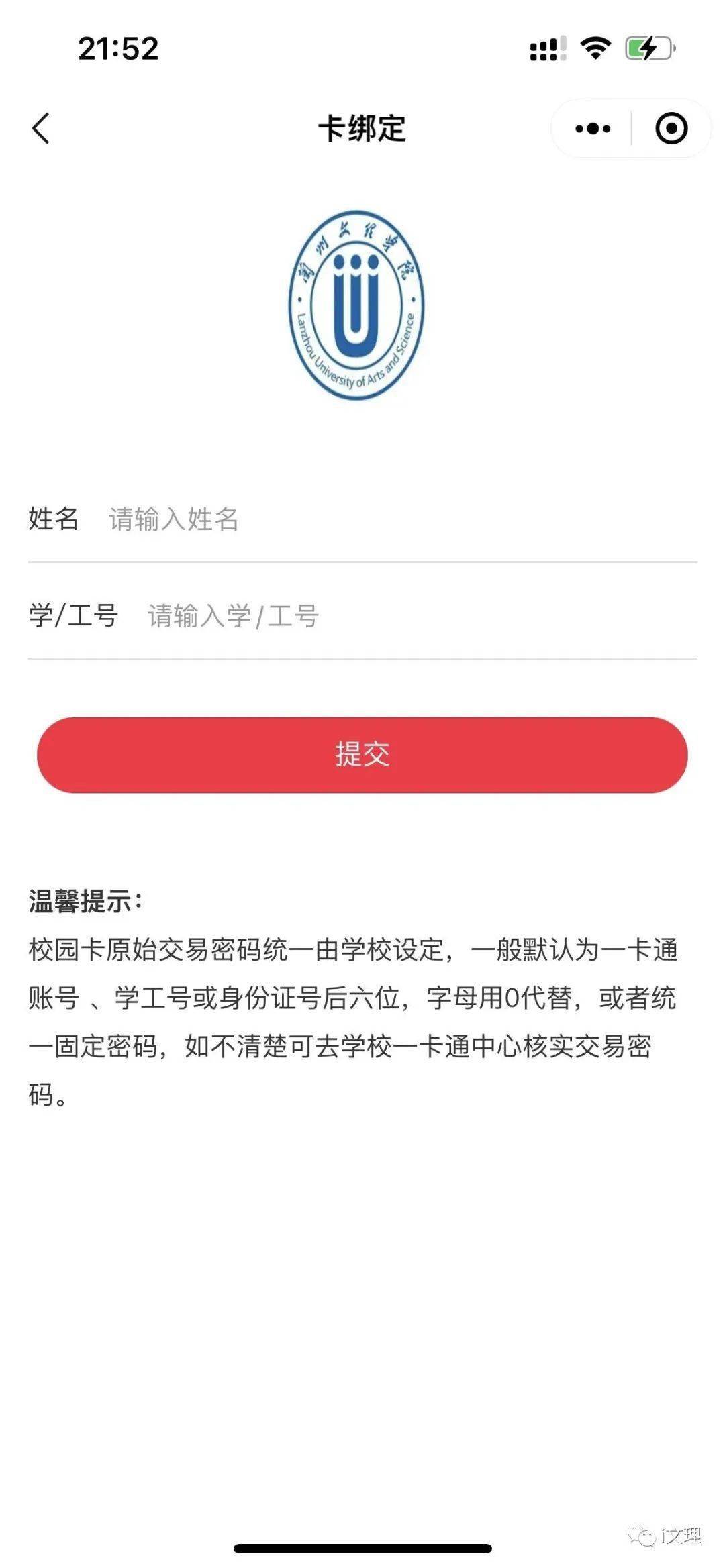Click the 卡绑定 page title

point(362,127)
